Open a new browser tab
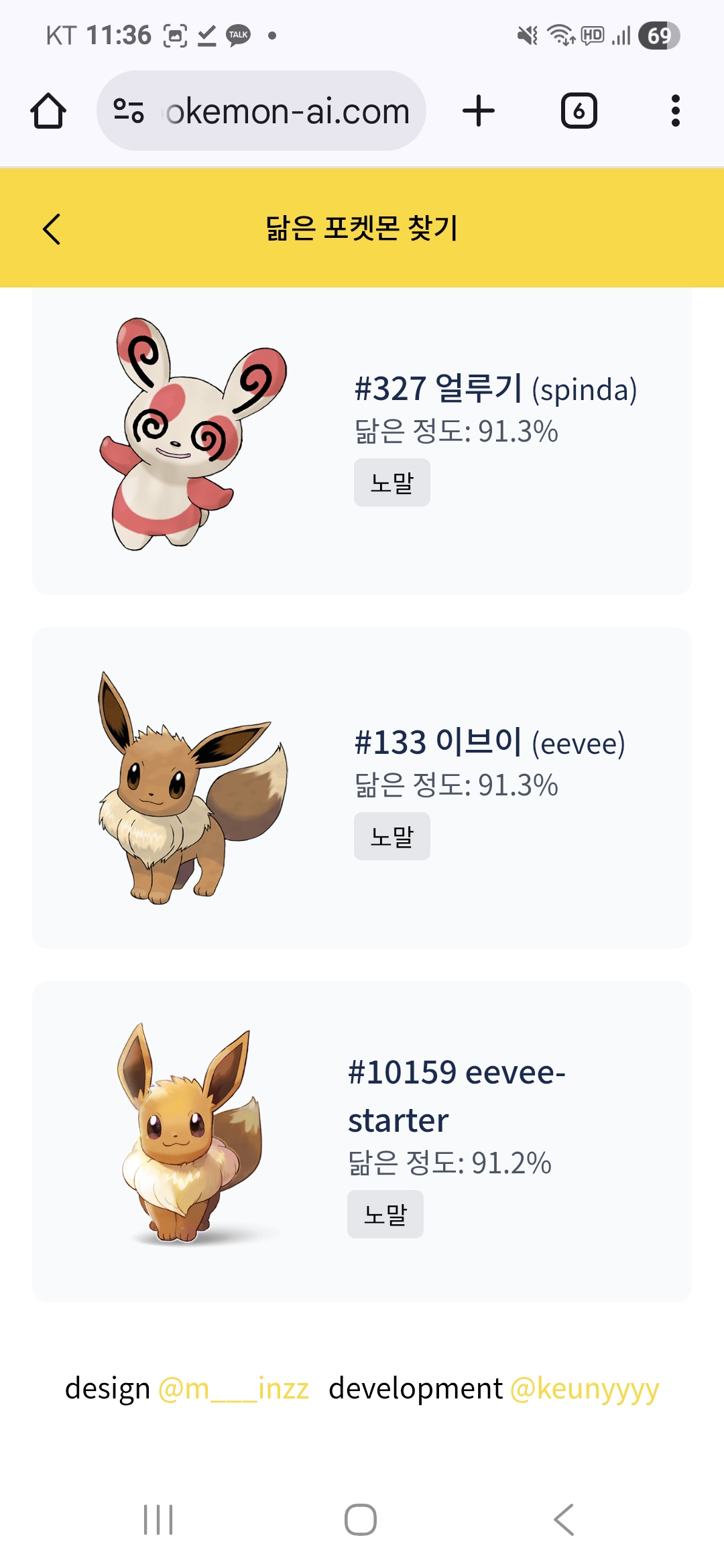 [479, 111]
